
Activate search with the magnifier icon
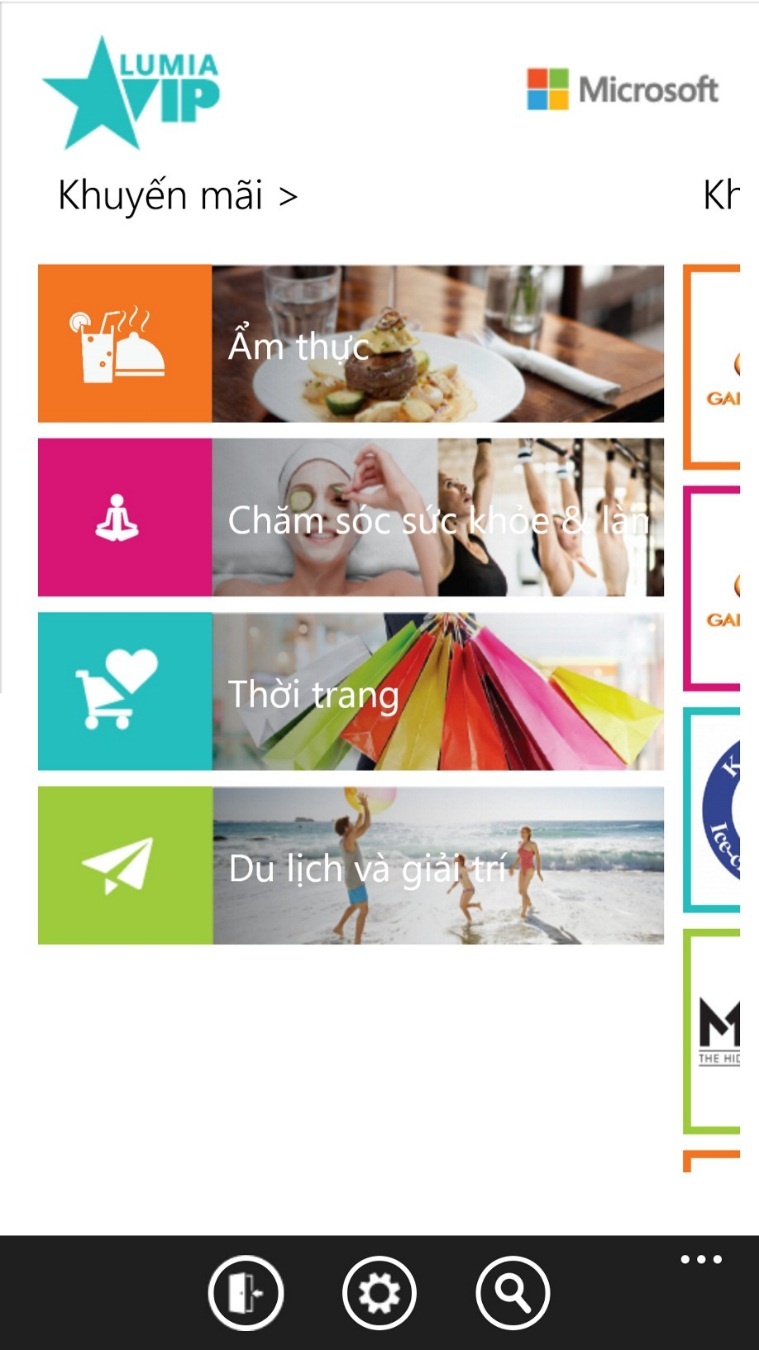[512, 1292]
